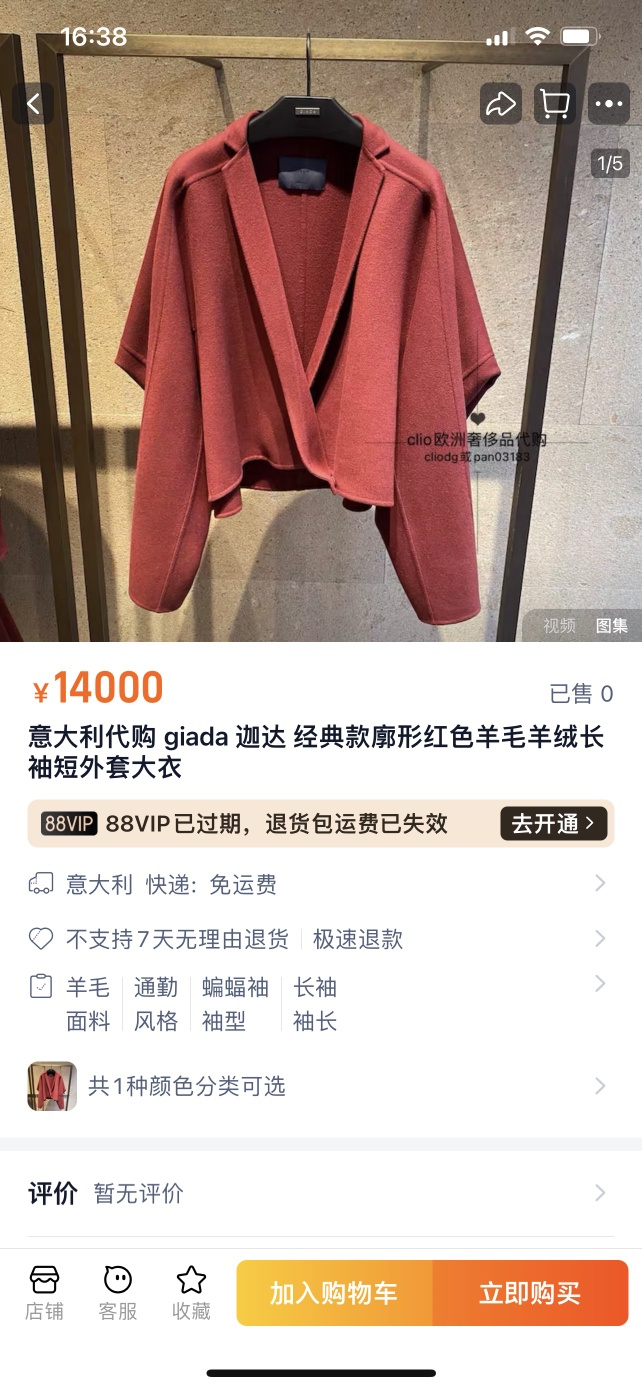
Task: Switch to the 视频 media tab
Action: (559, 626)
